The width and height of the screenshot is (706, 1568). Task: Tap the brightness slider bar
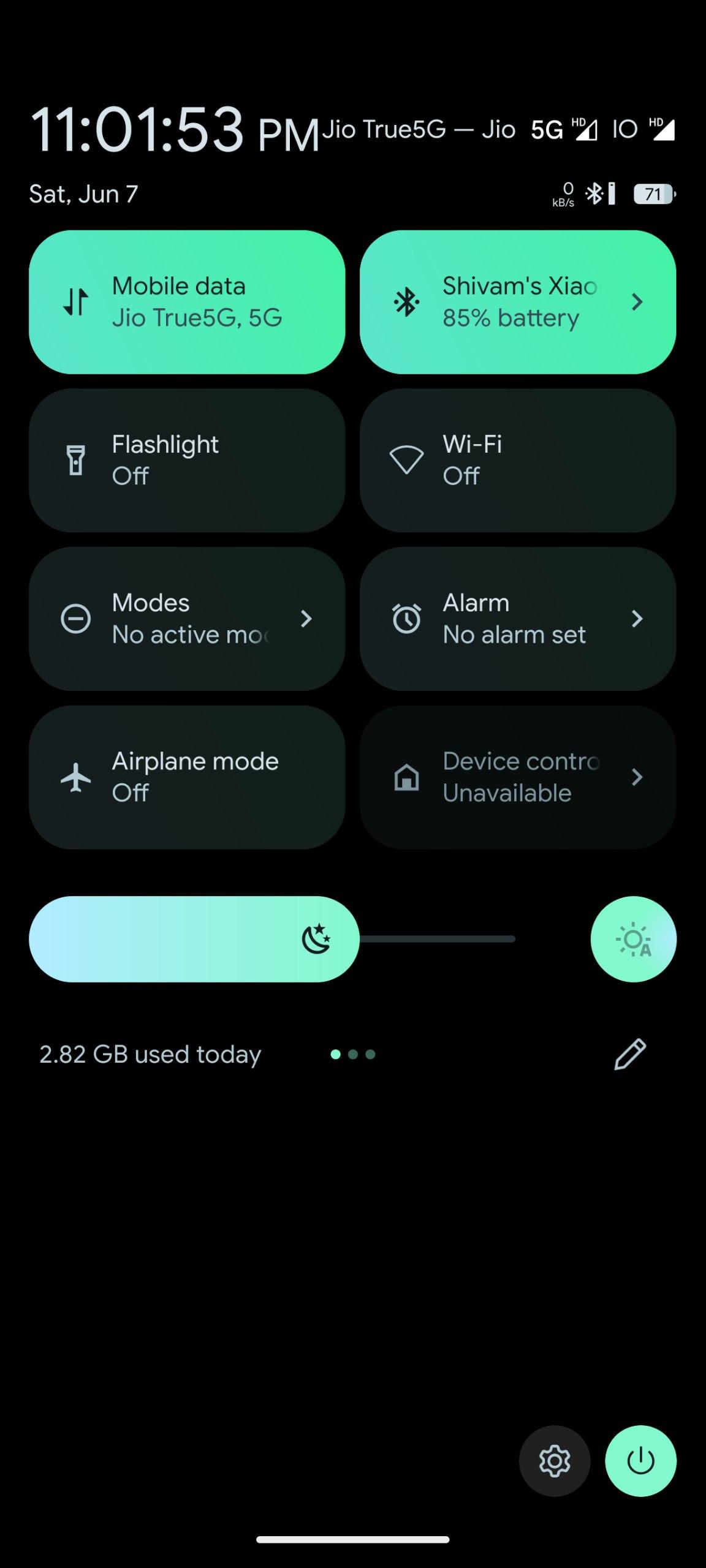272,939
